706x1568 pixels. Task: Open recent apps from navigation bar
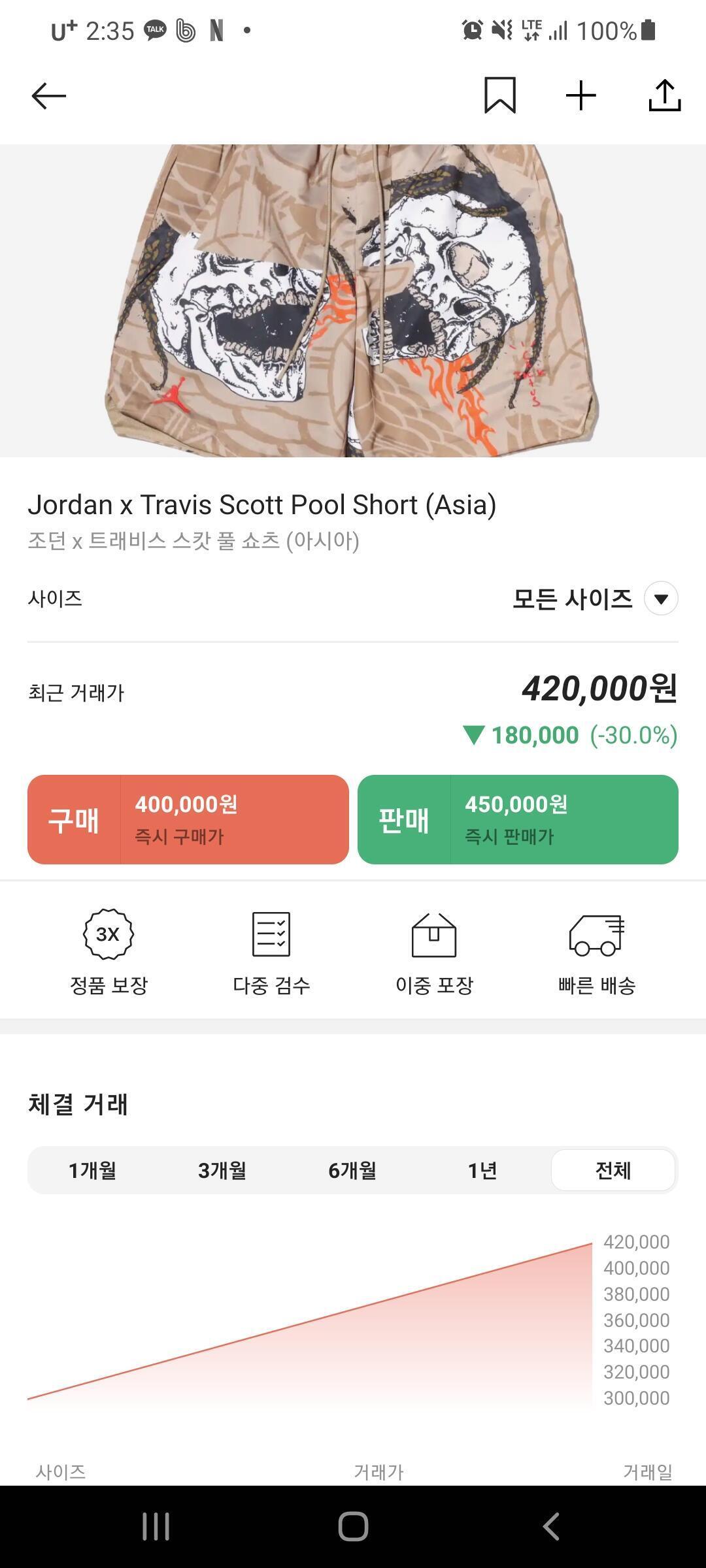(x=156, y=1526)
